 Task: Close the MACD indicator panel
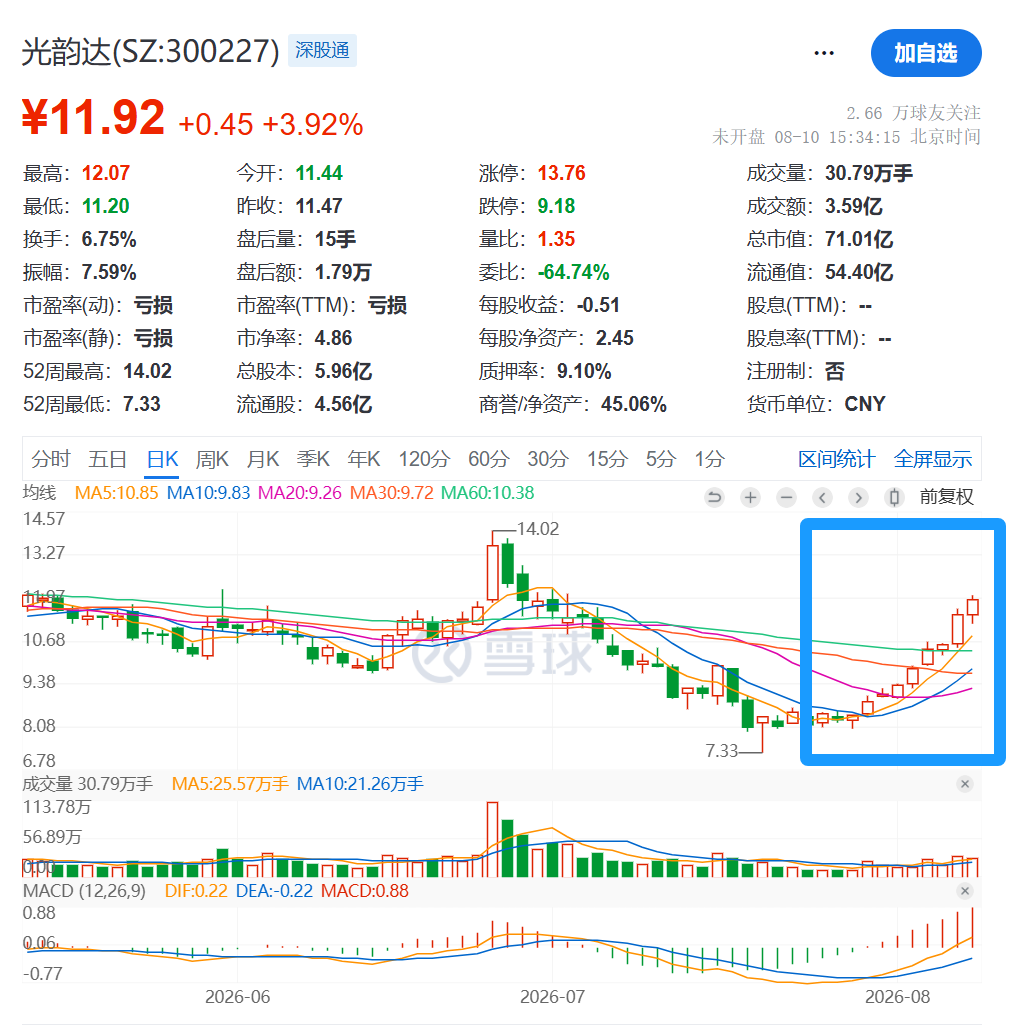(x=965, y=891)
